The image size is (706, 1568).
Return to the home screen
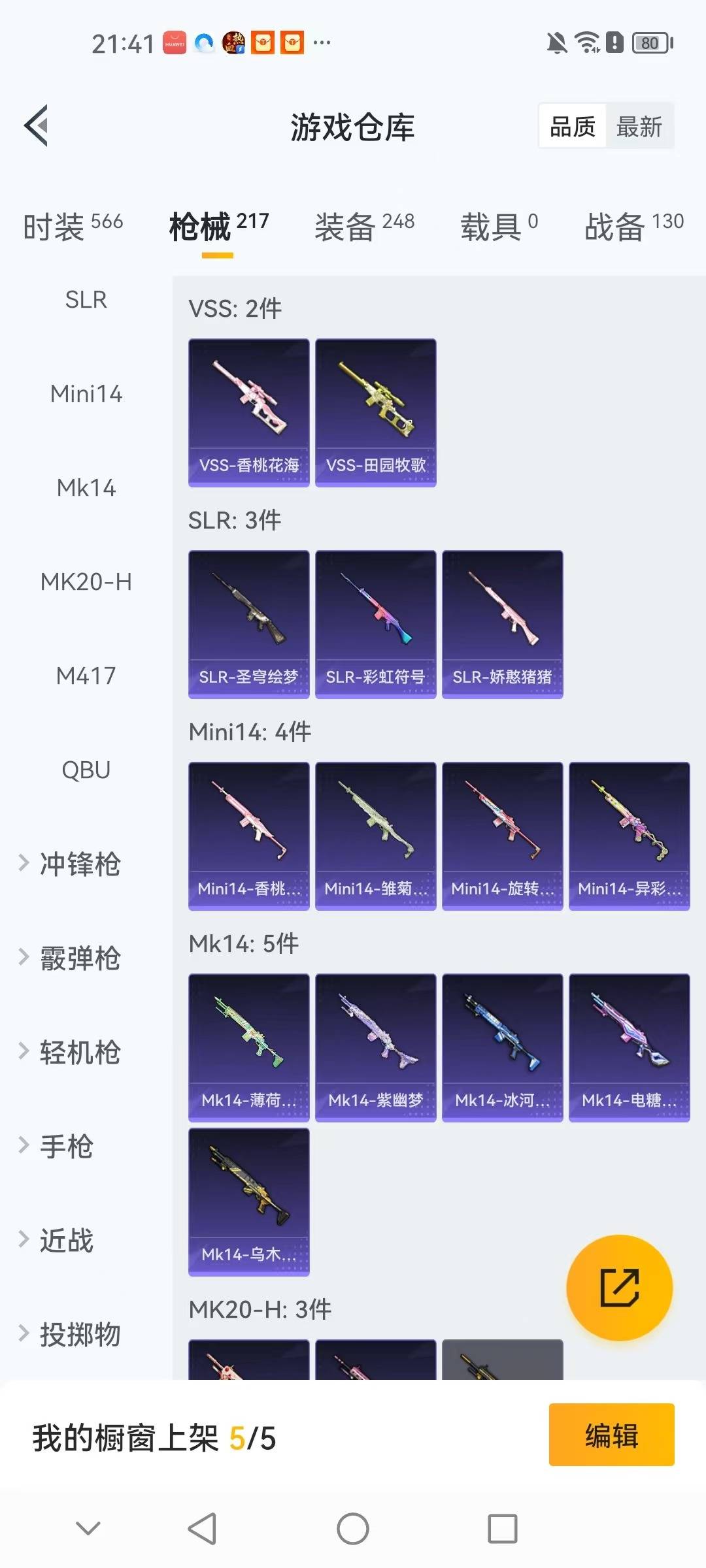tap(352, 1529)
